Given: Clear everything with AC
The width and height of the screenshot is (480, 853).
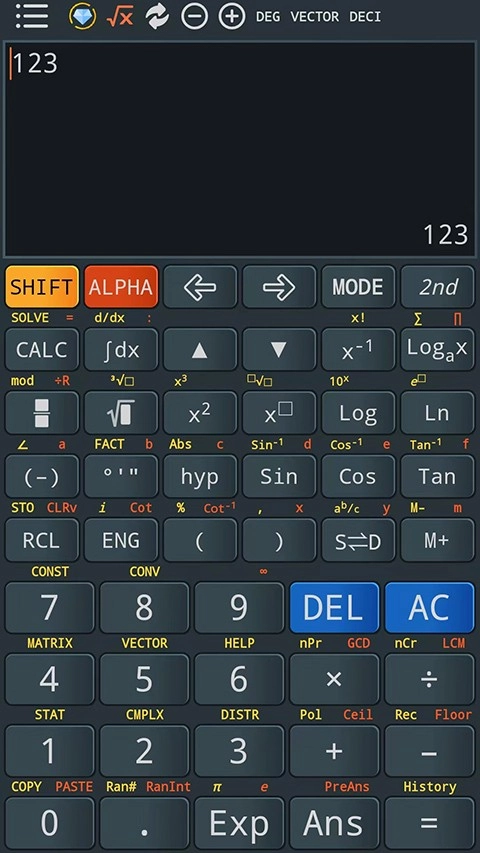Looking at the screenshot, I should 429,608.
